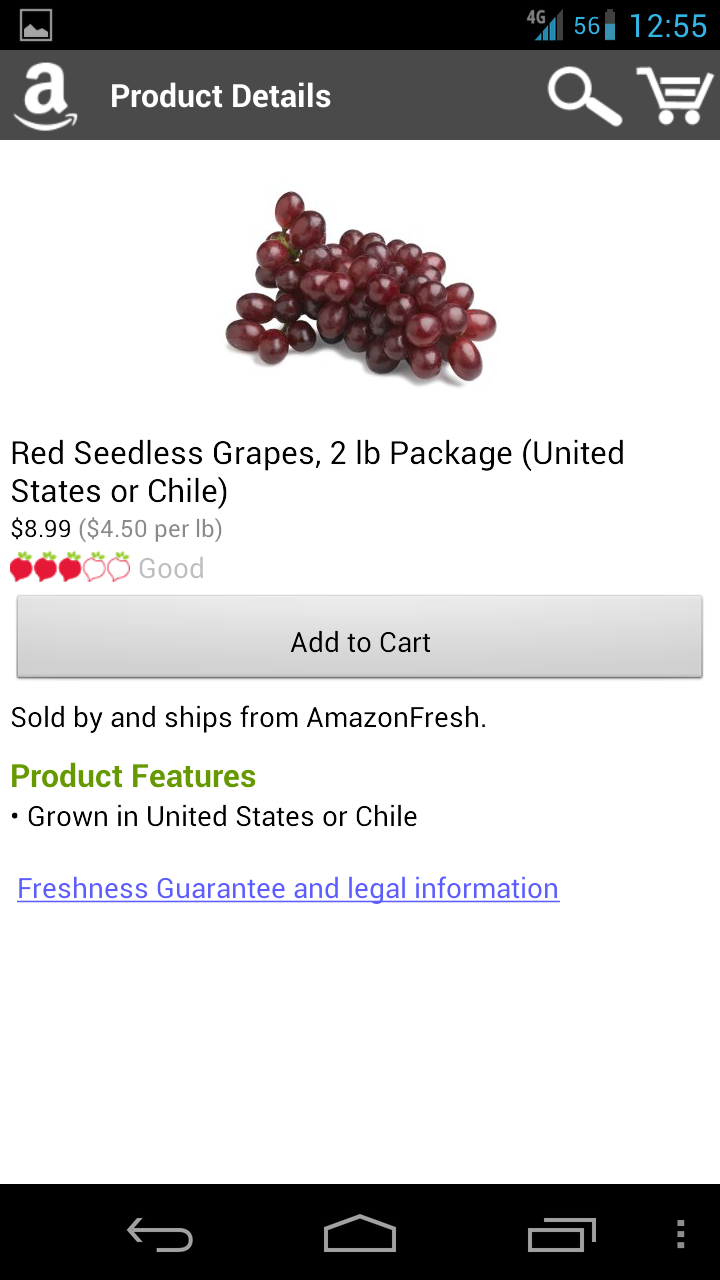Tap the Product Features heading
The width and height of the screenshot is (720, 1280).
point(133,776)
